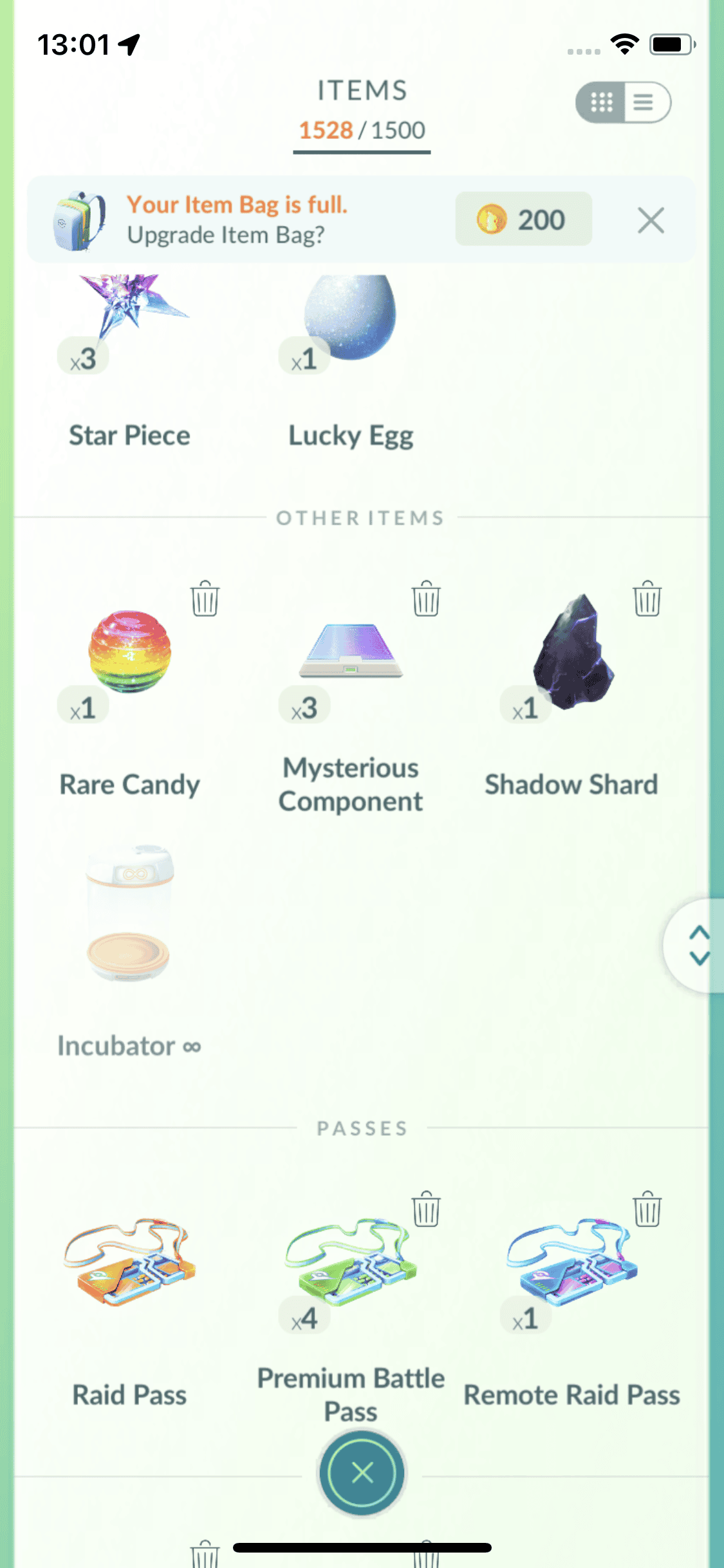Discard Premium Battle Pass via trash icon

426,1209
